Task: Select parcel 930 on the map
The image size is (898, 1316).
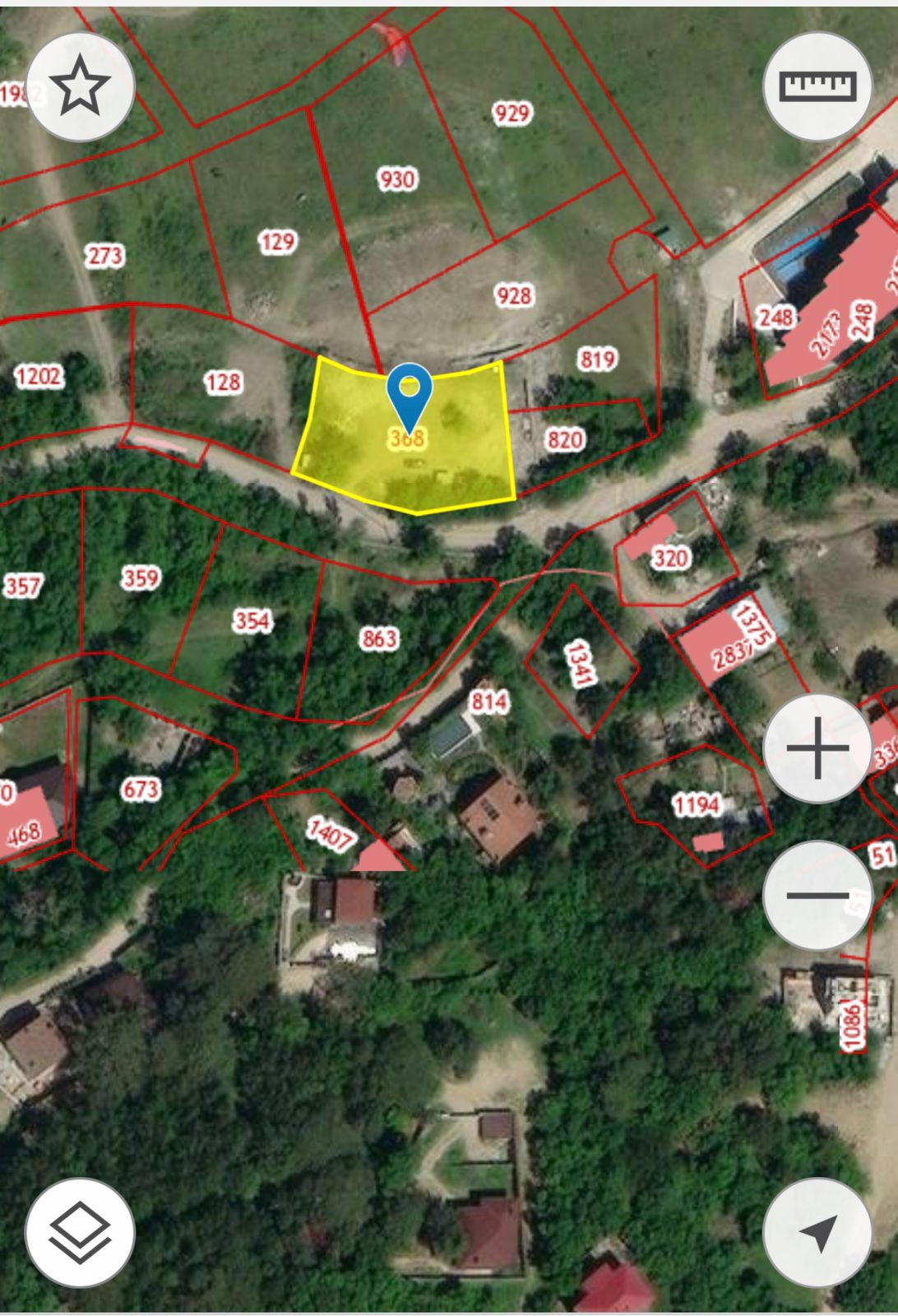Action: (x=397, y=179)
